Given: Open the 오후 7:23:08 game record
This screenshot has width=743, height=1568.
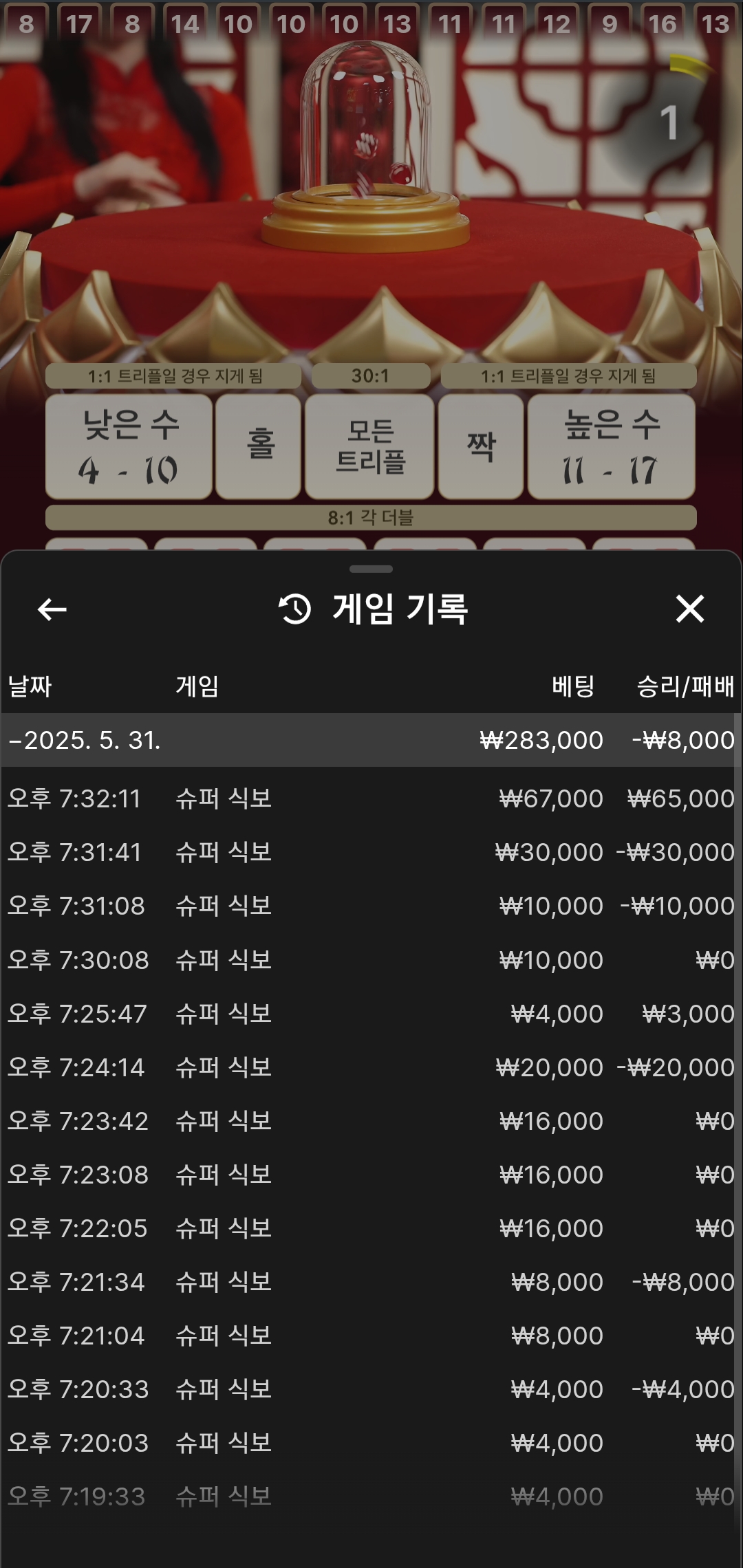Looking at the screenshot, I should (371, 1174).
